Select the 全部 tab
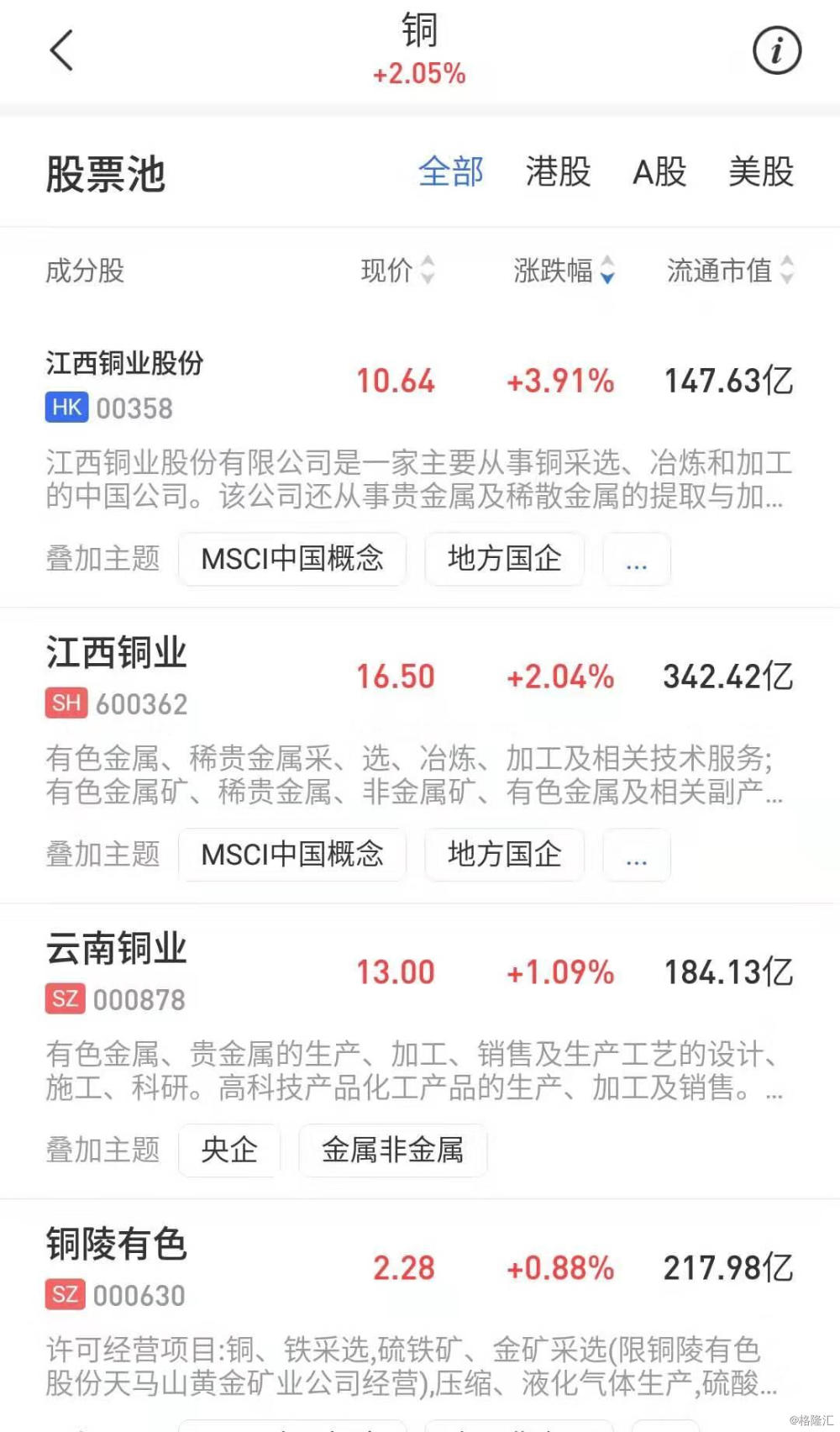 (x=451, y=172)
